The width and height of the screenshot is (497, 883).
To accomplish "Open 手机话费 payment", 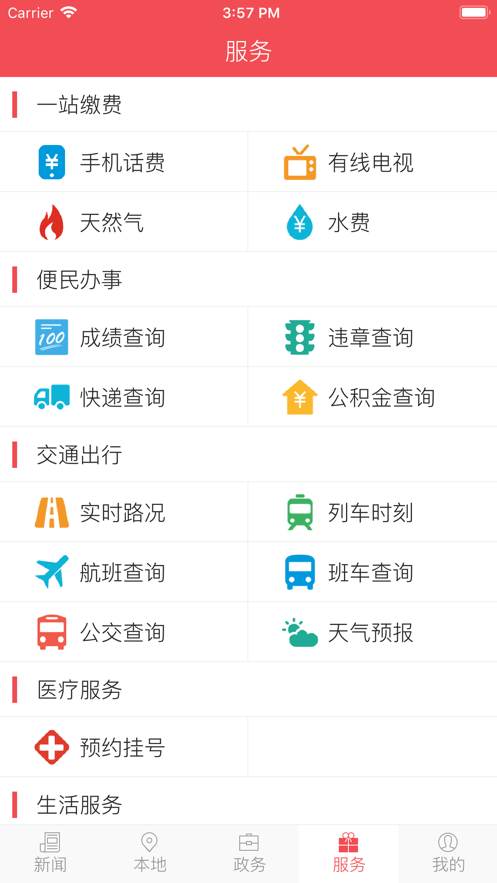I will [x=124, y=162].
